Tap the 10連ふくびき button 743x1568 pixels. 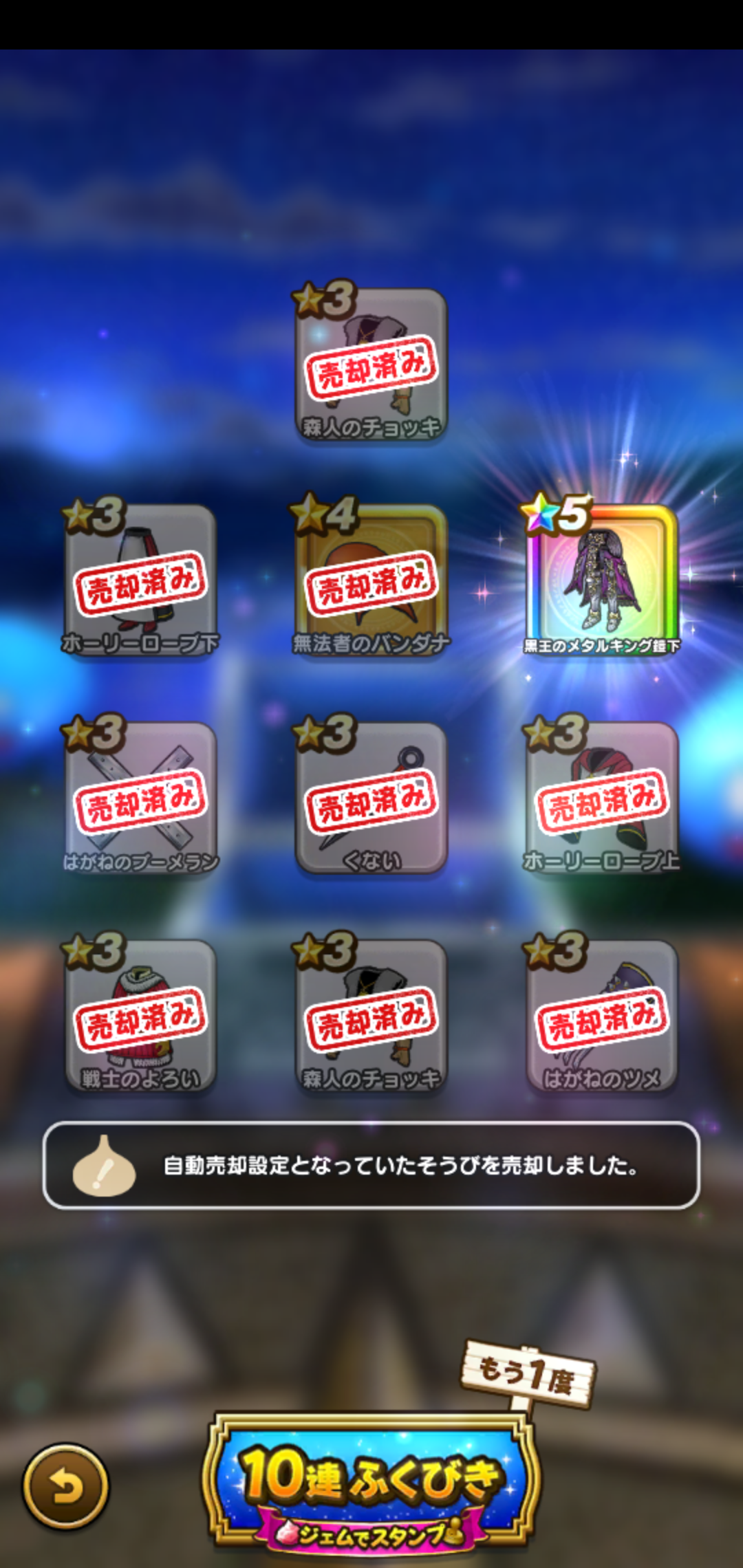371,1479
